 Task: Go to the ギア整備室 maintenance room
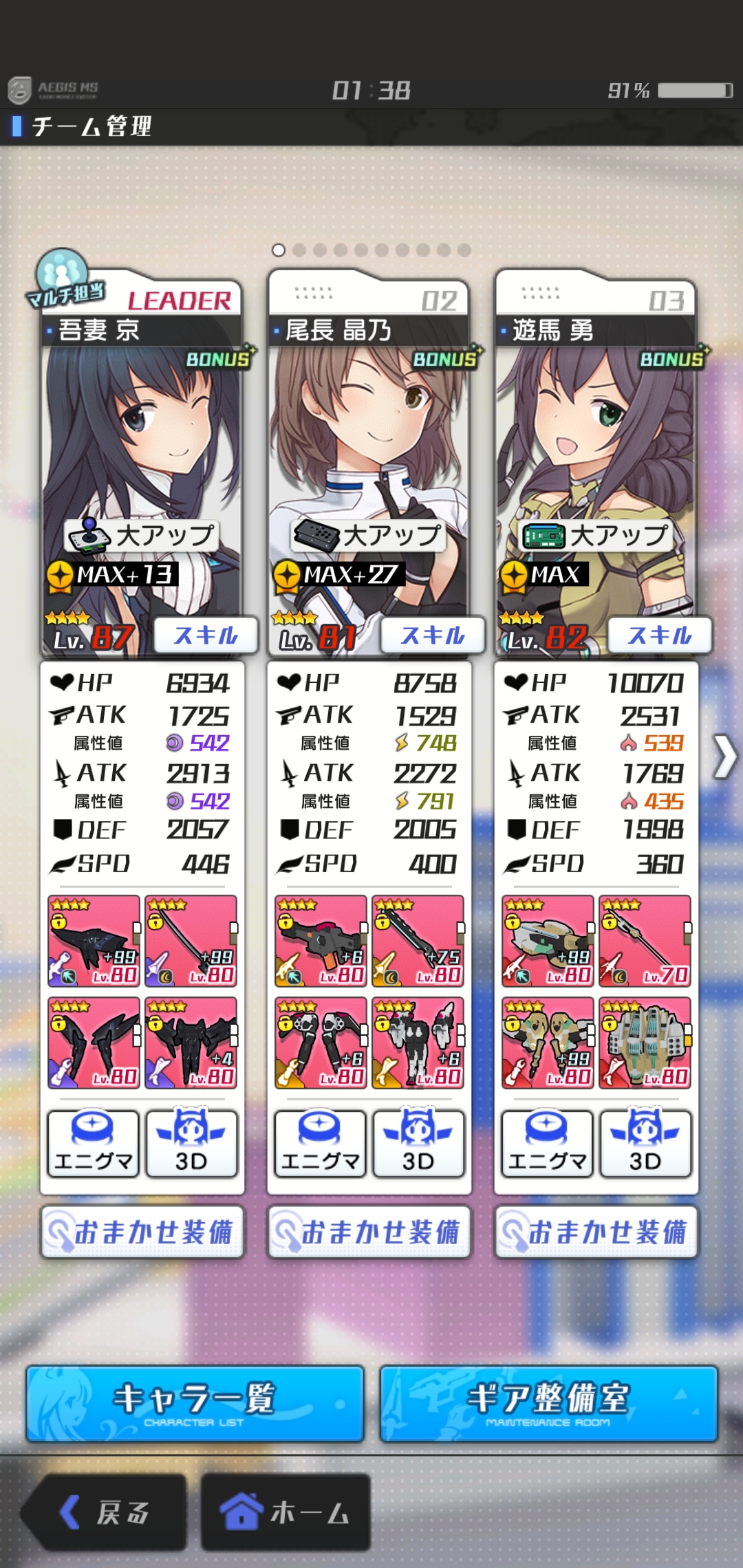coord(548,1403)
